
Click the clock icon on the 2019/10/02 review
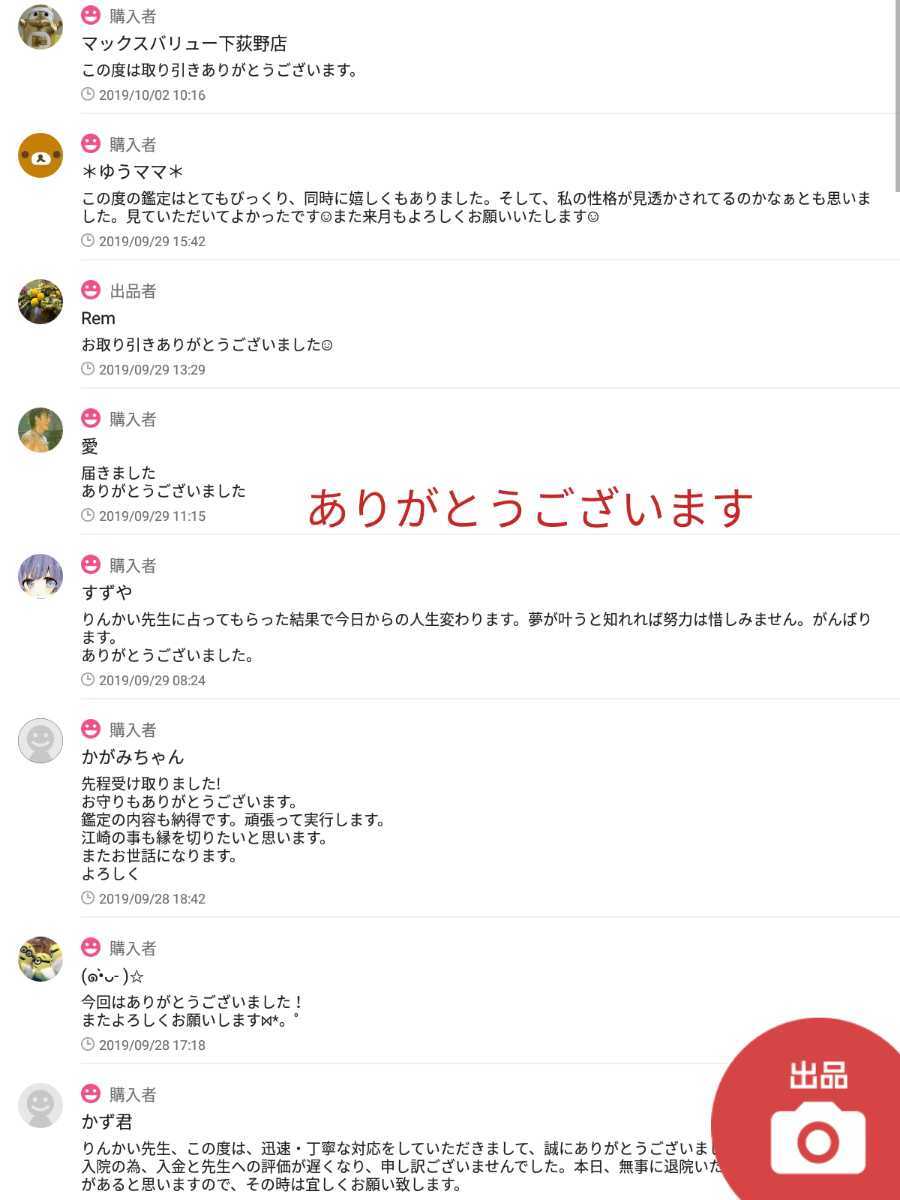coord(87,95)
